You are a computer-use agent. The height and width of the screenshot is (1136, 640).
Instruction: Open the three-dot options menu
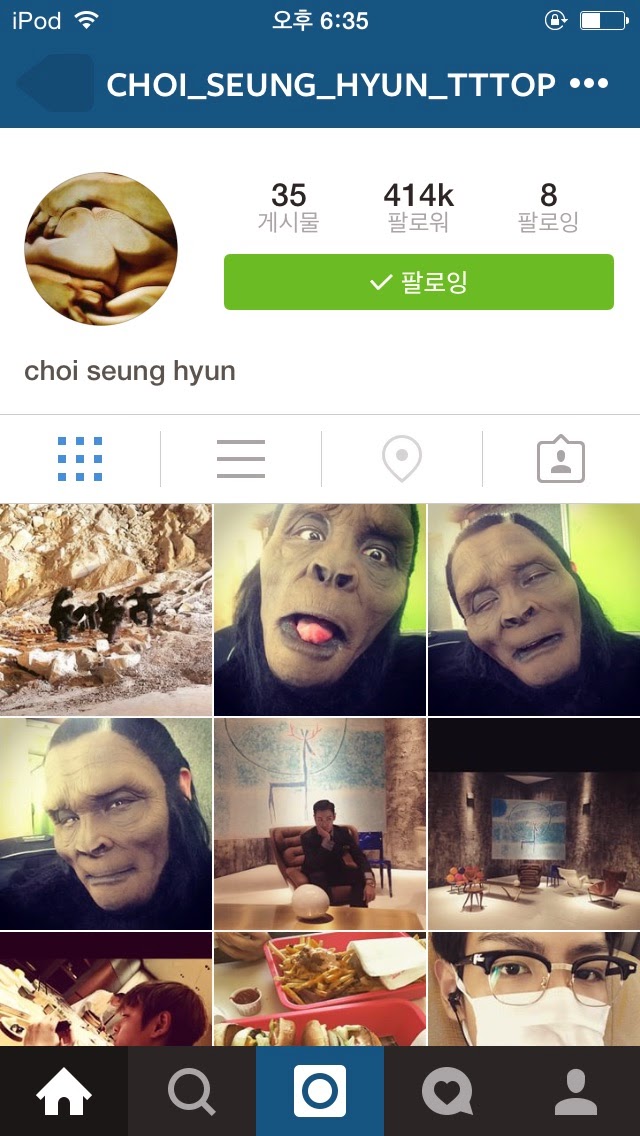(x=589, y=84)
